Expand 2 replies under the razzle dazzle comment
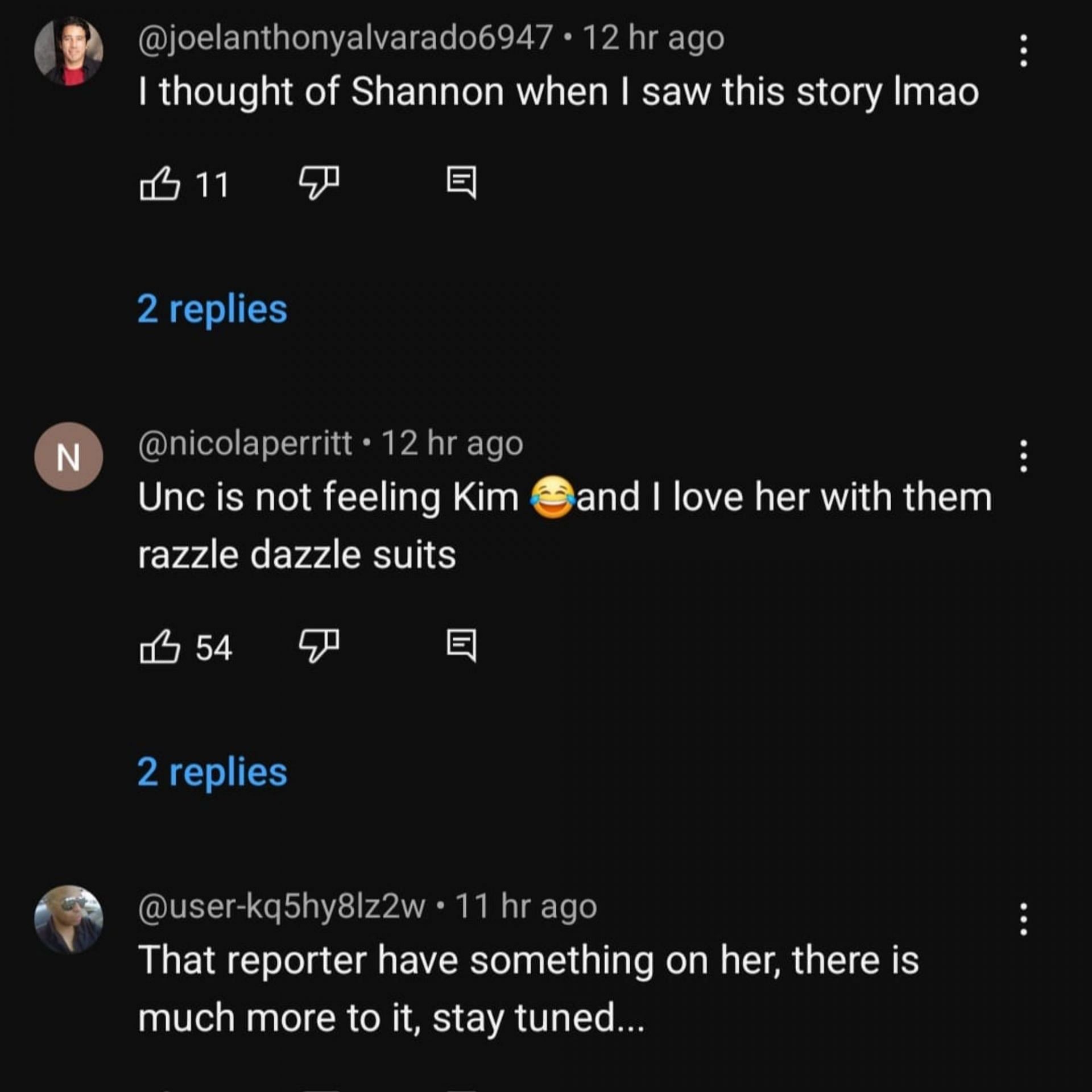Viewport: 1092px width, 1092px height. [x=212, y=772]
